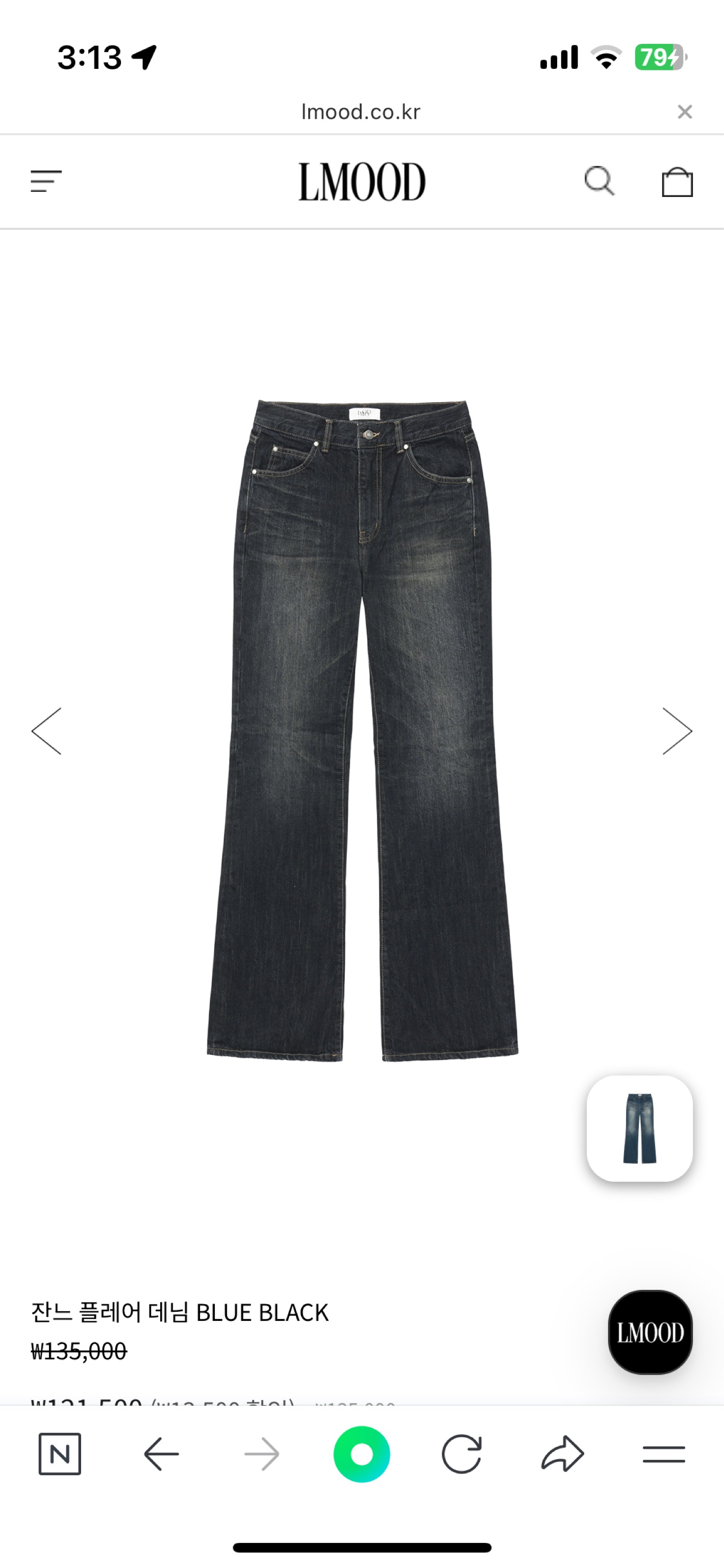Go back to the previous page
This screenshot has height=1568, width=724.
coord(161,1454)
